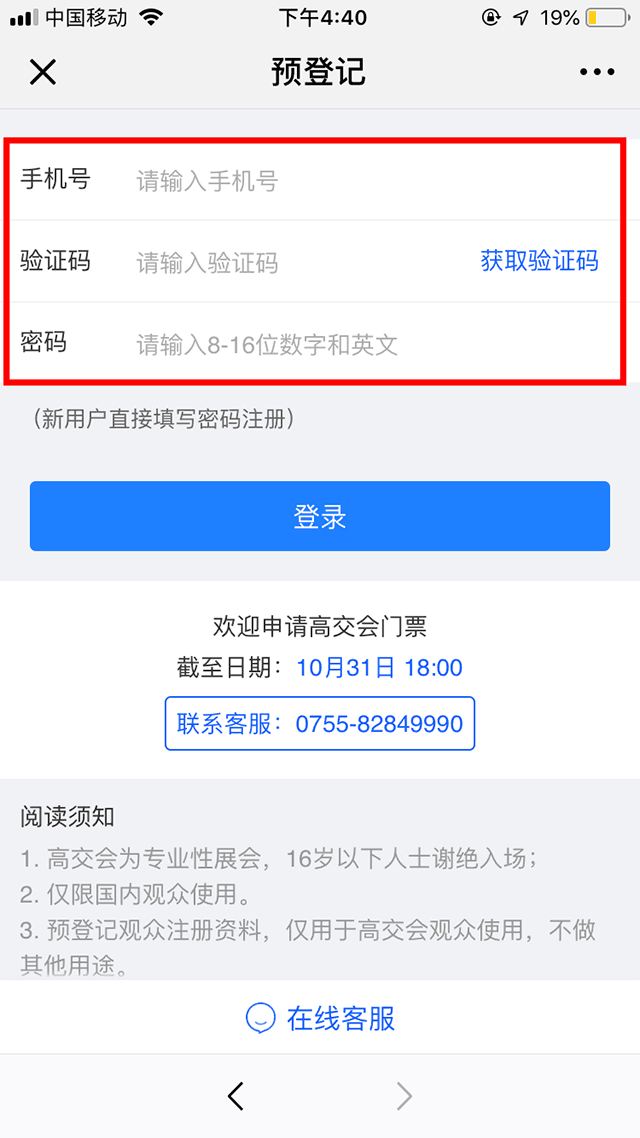Image resolution: width=640 pixels, height=1138 pixels.
Task: Open the three-dot overflow menu
Action: click(596, 72)
